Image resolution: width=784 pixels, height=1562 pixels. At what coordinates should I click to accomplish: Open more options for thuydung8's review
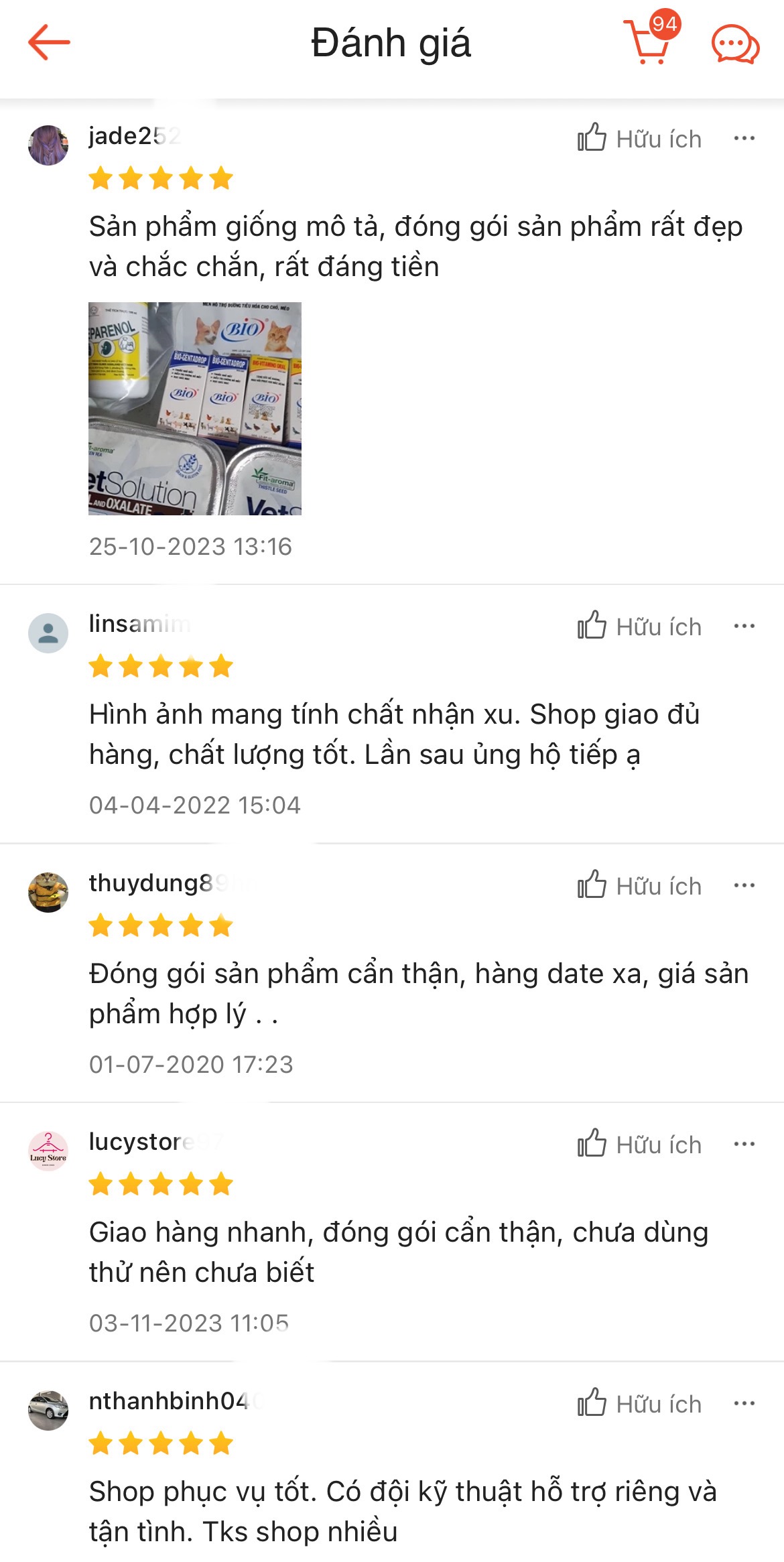pyautogui.click(x=744, y=886)
